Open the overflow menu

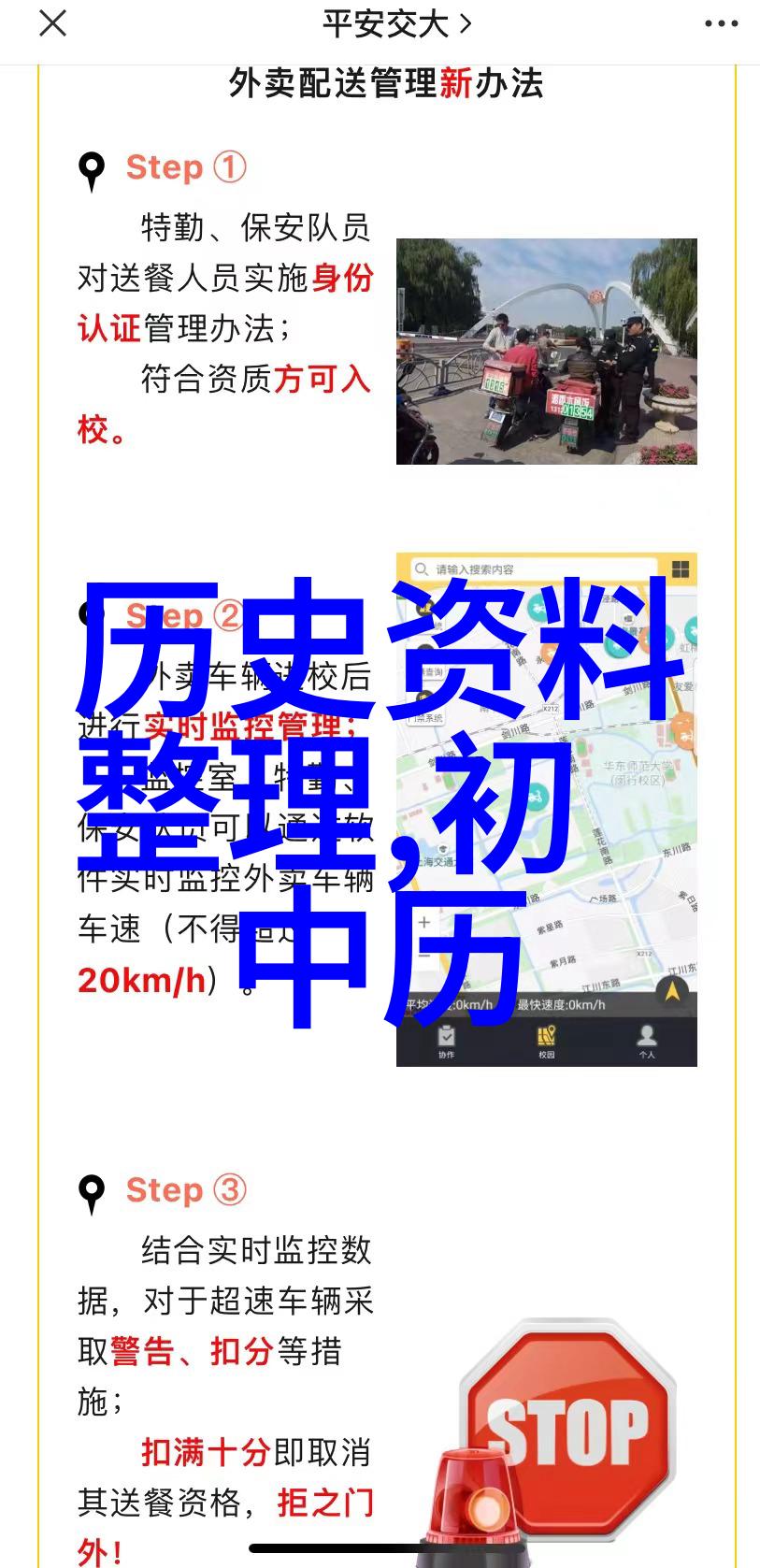tap(721, 24)
